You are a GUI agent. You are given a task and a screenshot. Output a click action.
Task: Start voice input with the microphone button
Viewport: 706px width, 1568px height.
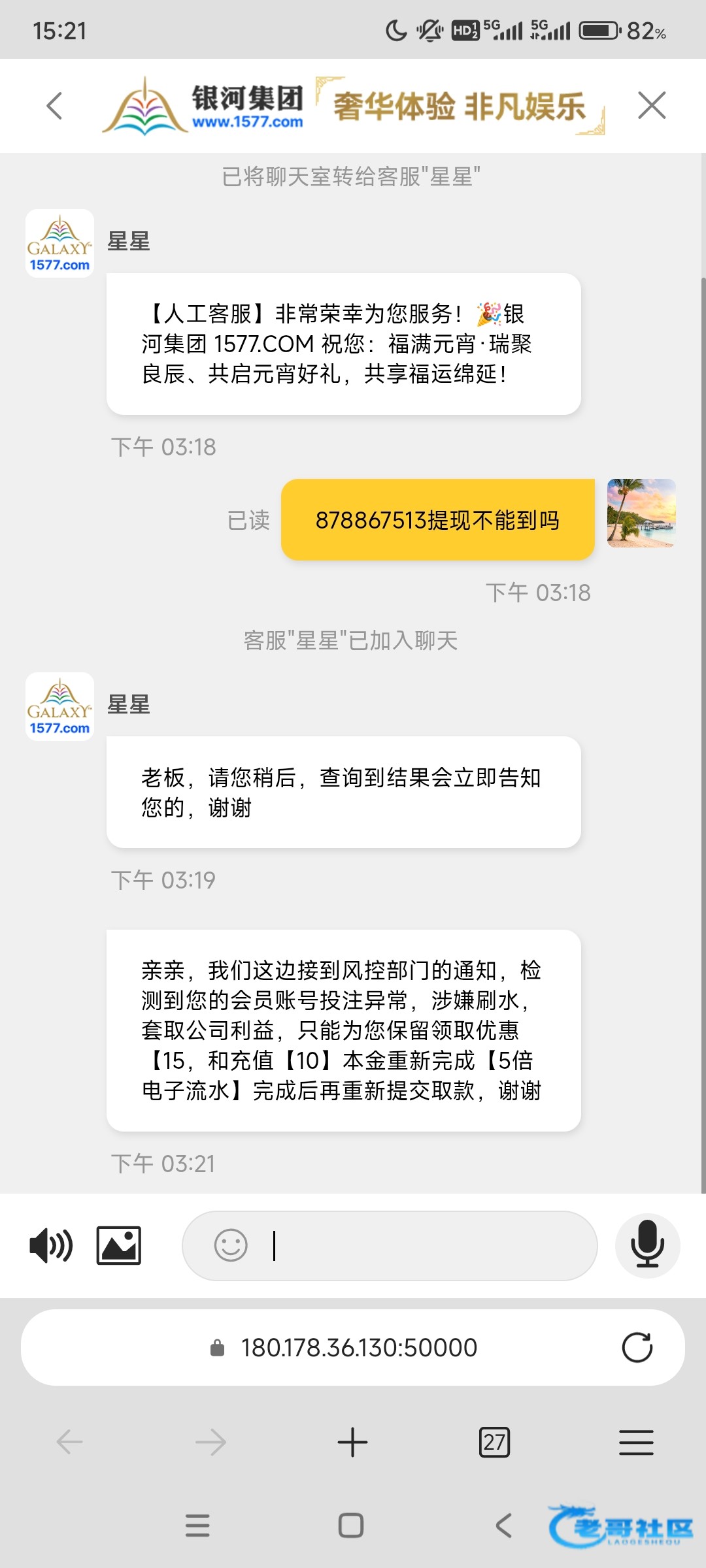click(647, 1245)
